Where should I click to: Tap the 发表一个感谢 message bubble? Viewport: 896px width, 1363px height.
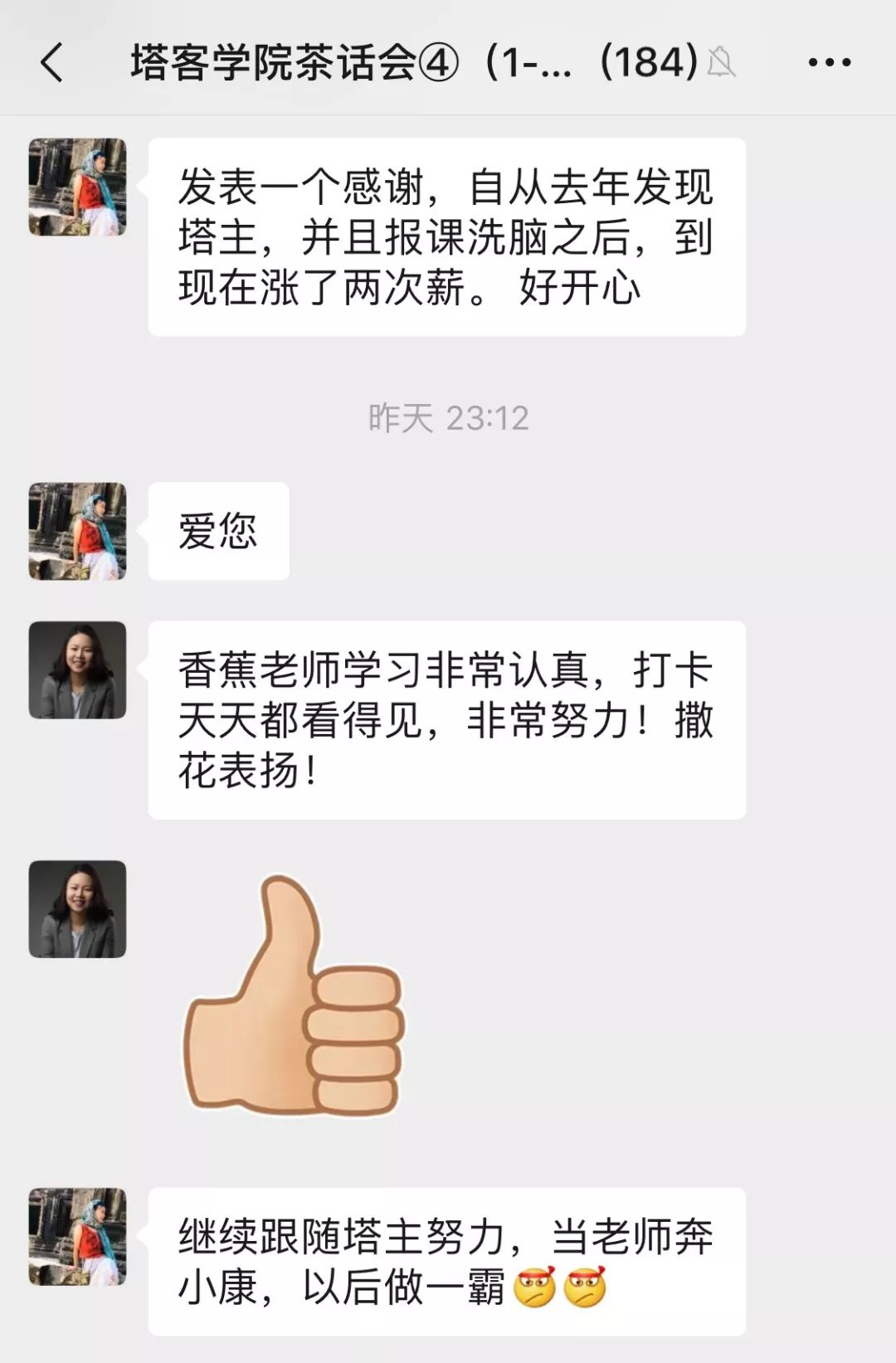tap(448, 236)
